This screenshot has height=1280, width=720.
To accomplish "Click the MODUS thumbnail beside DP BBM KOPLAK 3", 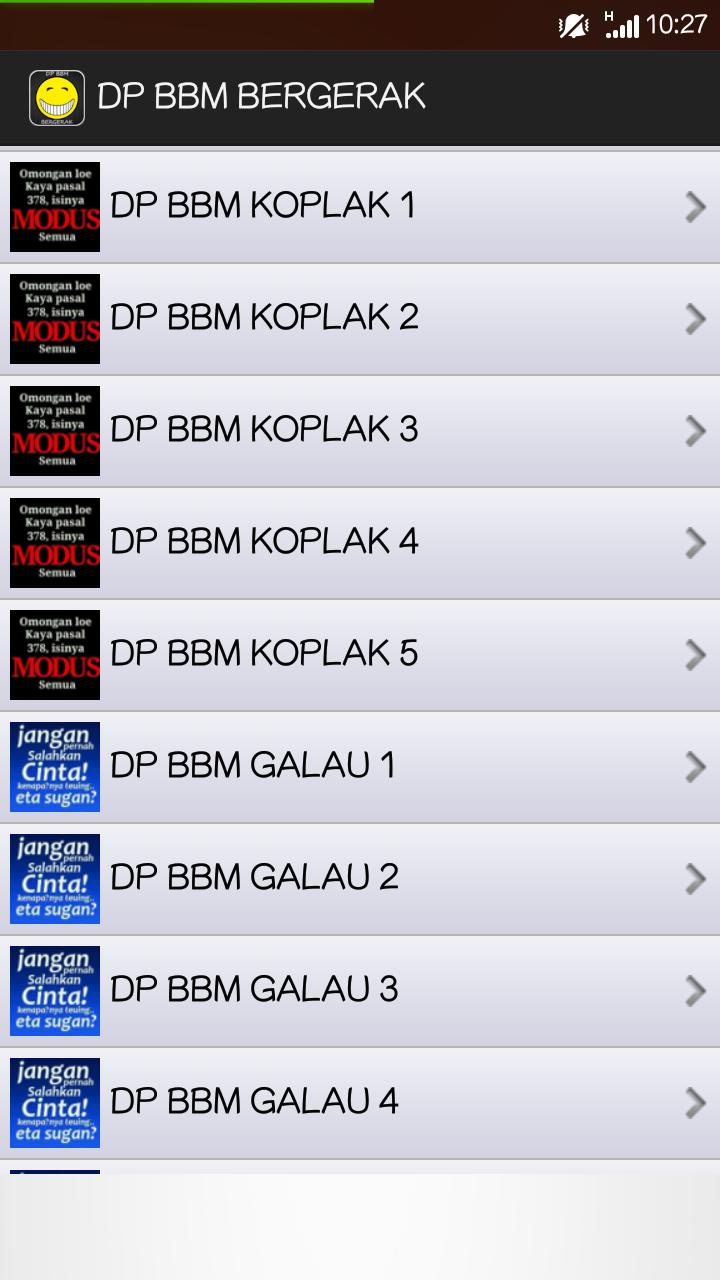I will point(55,431).
